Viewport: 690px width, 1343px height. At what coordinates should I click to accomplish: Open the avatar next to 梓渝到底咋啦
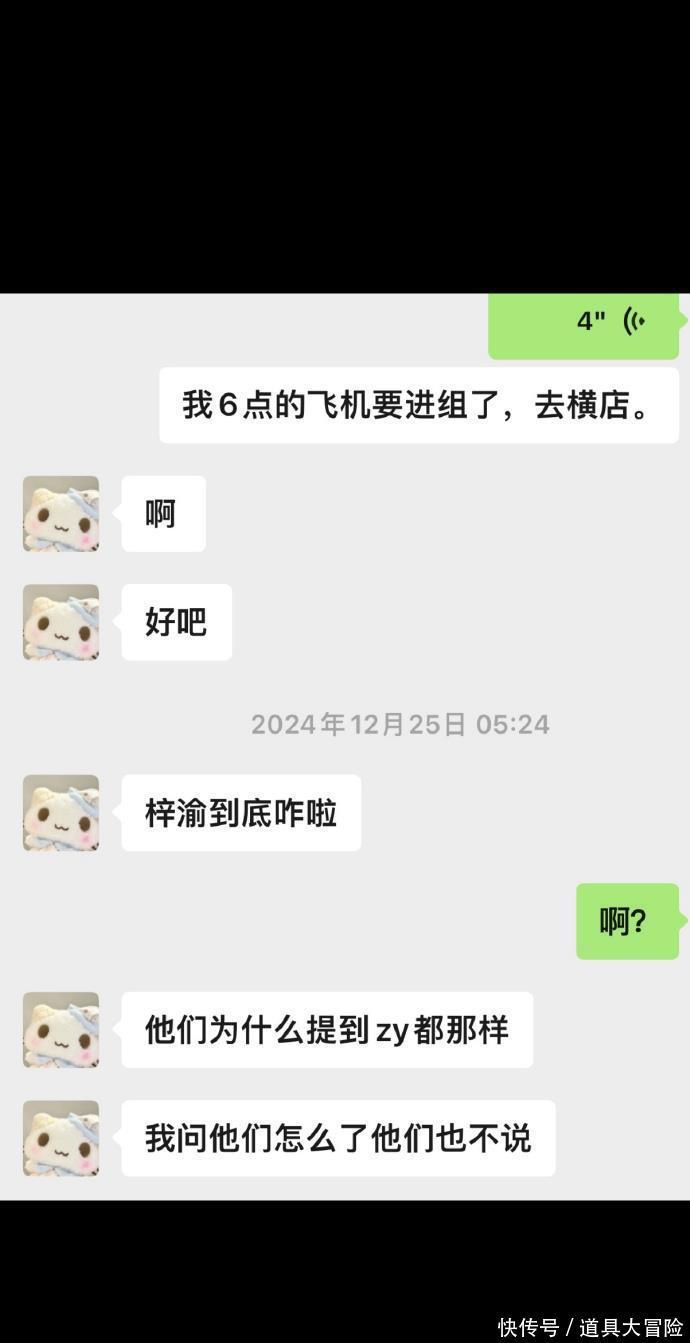(x=61, y=813)
